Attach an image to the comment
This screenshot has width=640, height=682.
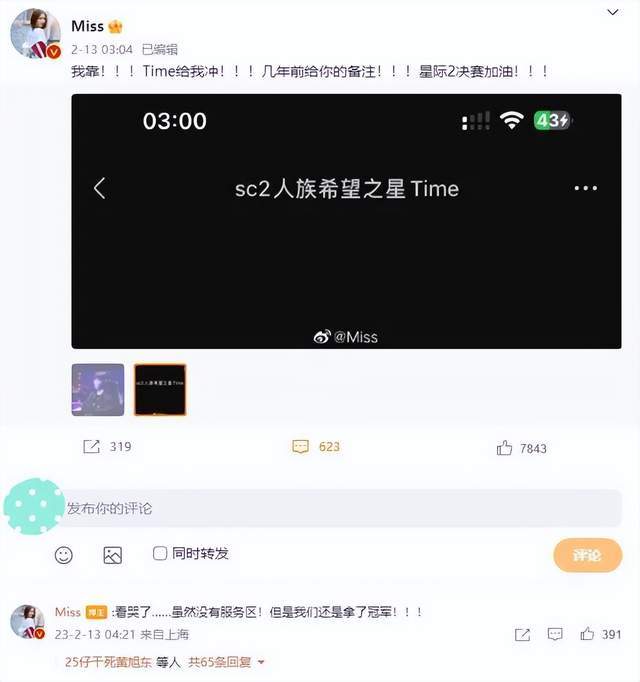point(112,554)
